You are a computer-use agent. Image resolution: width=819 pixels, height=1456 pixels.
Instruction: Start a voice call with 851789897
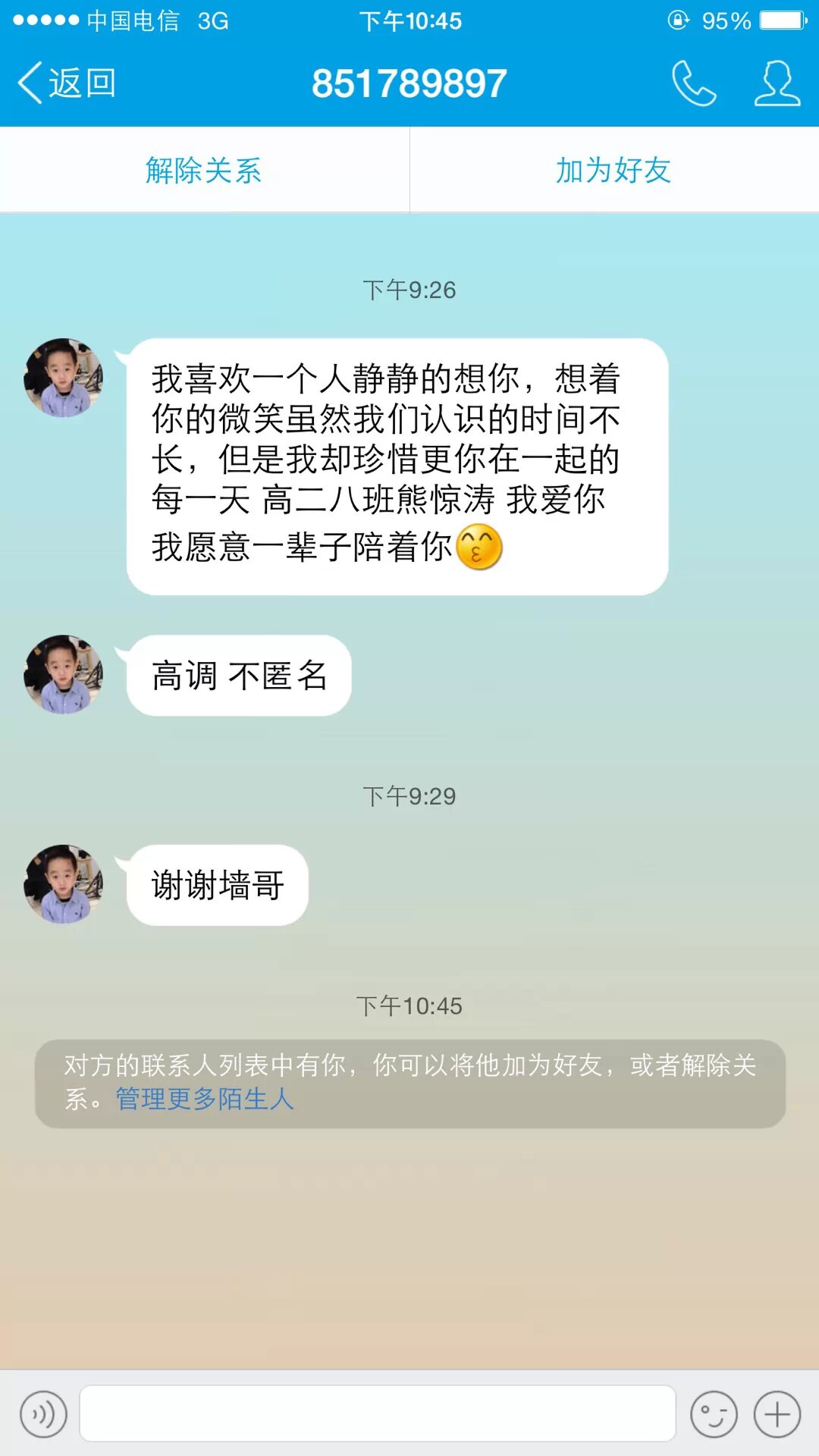(693, 83)
